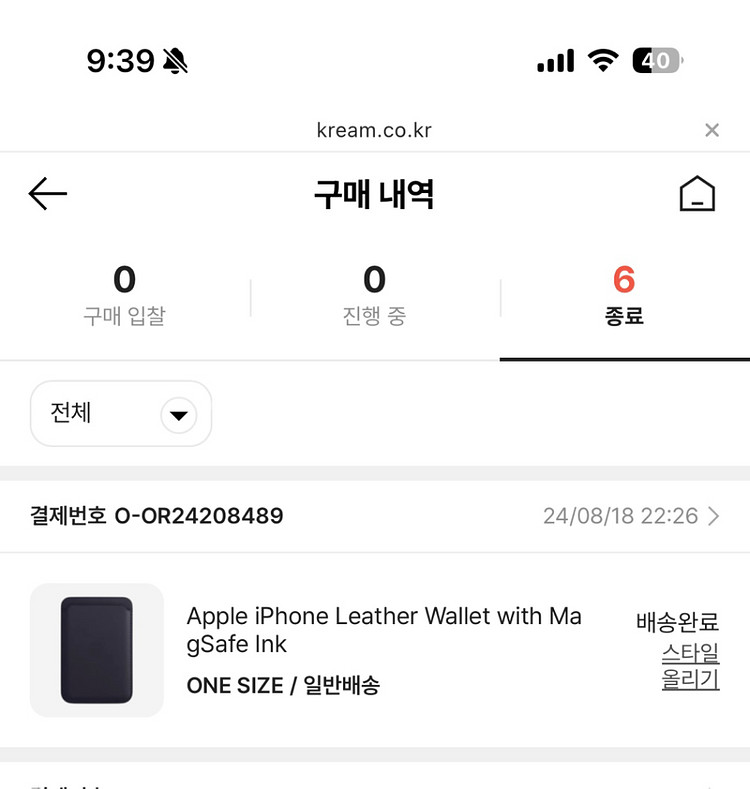
Task: Go back using the arrow icon
Action: coord(47,194)
